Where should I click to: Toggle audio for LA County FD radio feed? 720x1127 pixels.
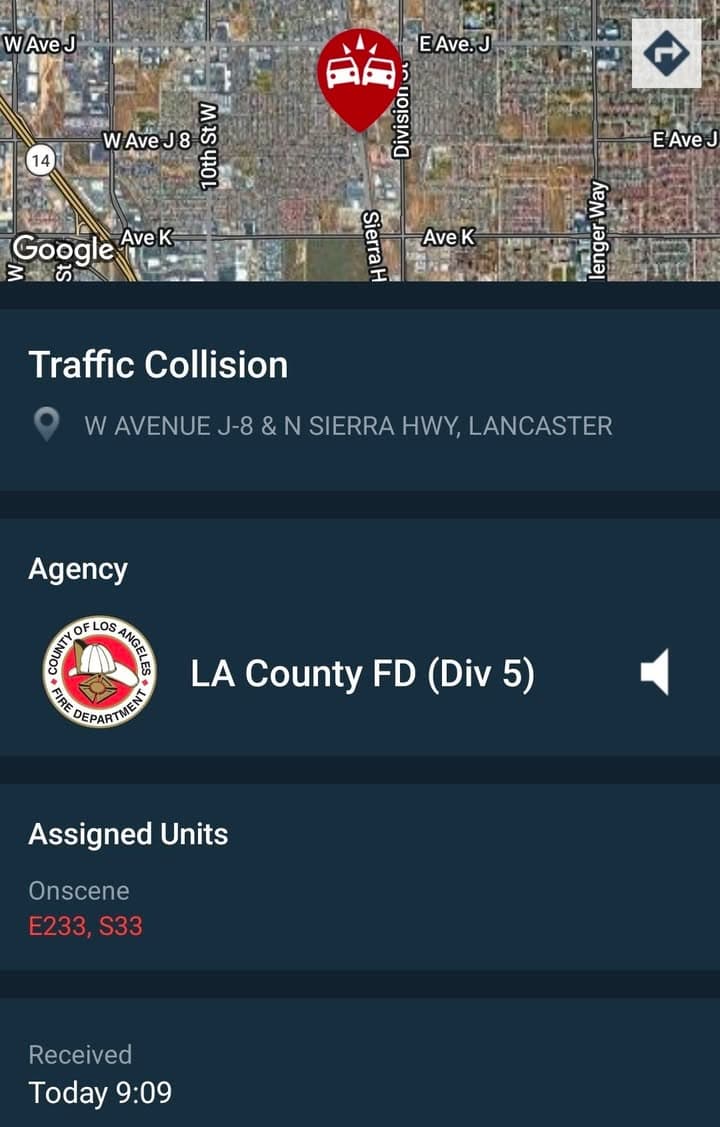[657, 673]
